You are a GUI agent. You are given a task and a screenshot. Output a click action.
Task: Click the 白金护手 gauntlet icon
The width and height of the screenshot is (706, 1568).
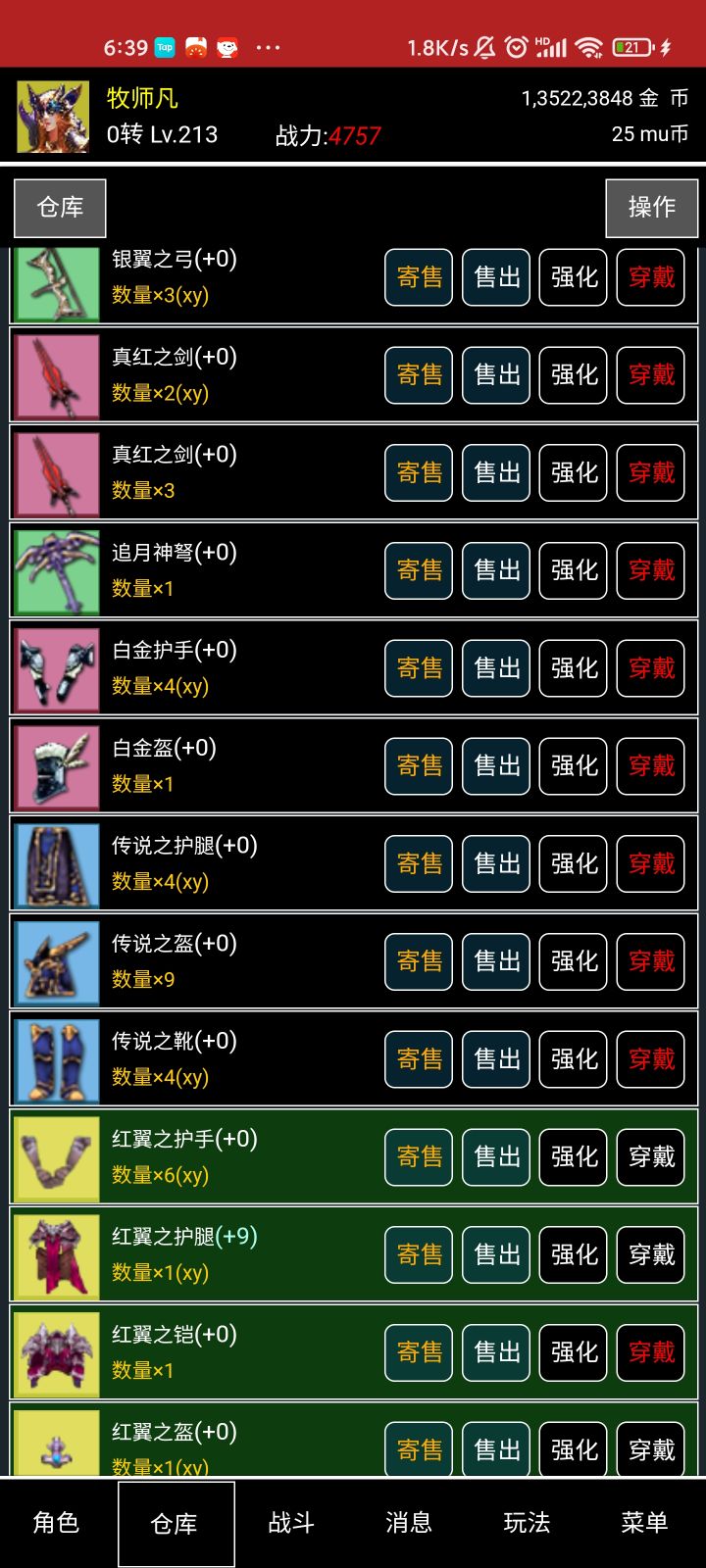tap(56, 668)
